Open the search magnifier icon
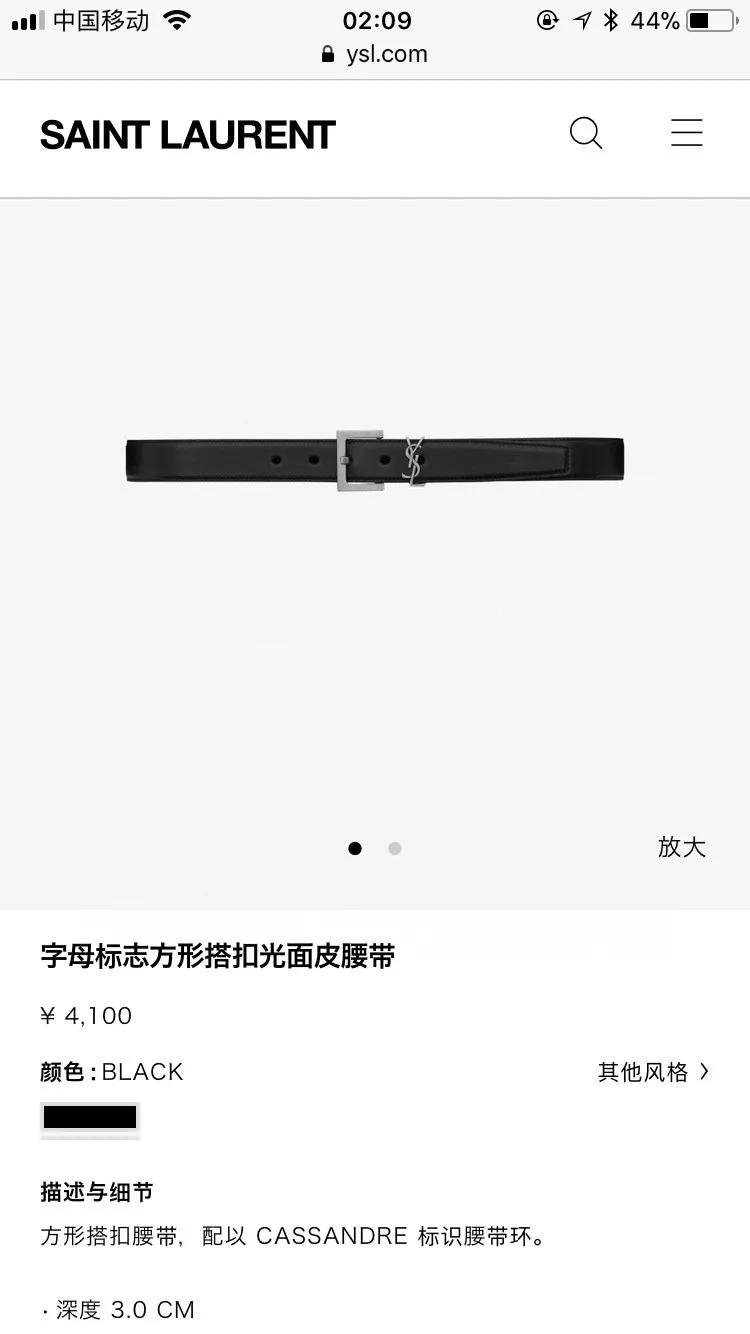 586,134
